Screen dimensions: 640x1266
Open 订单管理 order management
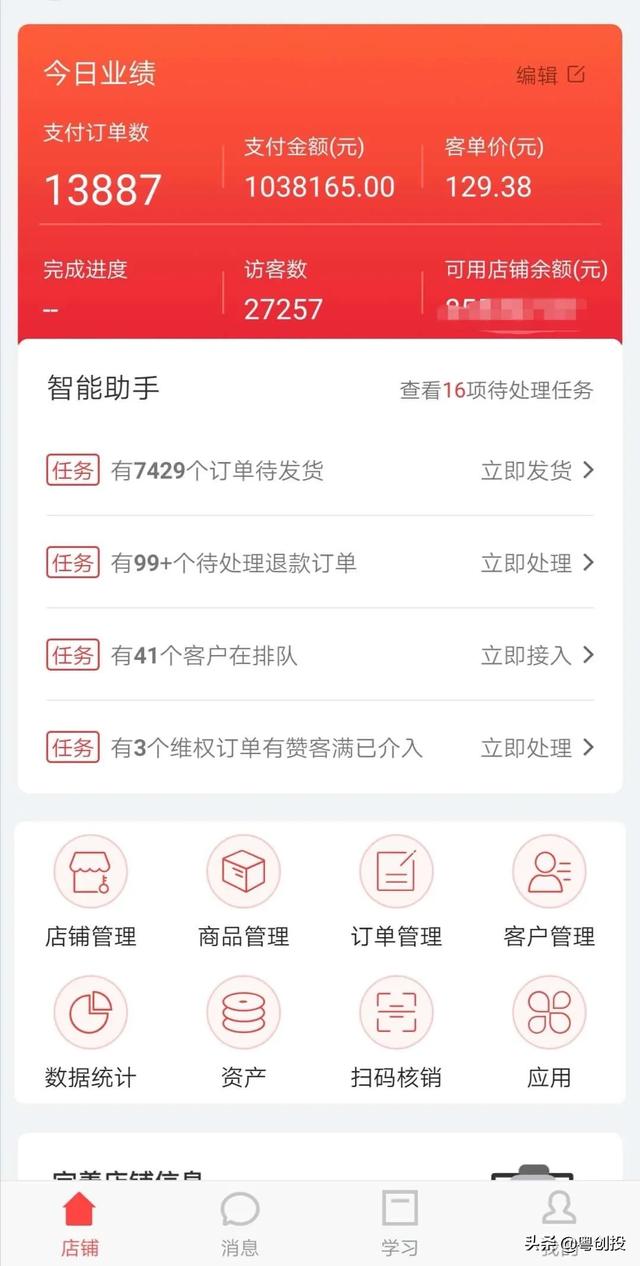click(396, 891)
